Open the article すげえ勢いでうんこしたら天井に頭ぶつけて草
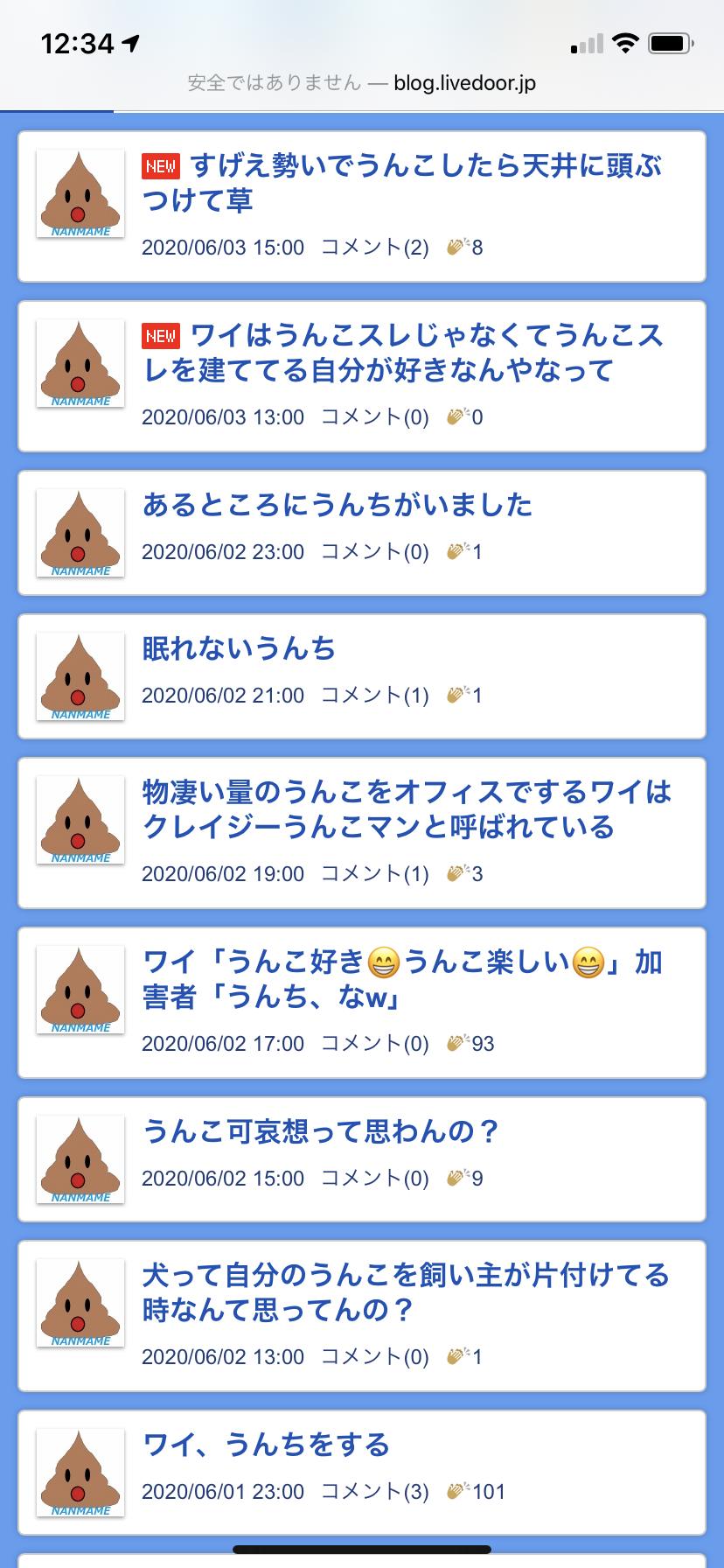This screenshot has width=724, height=1568. (402, 183)
